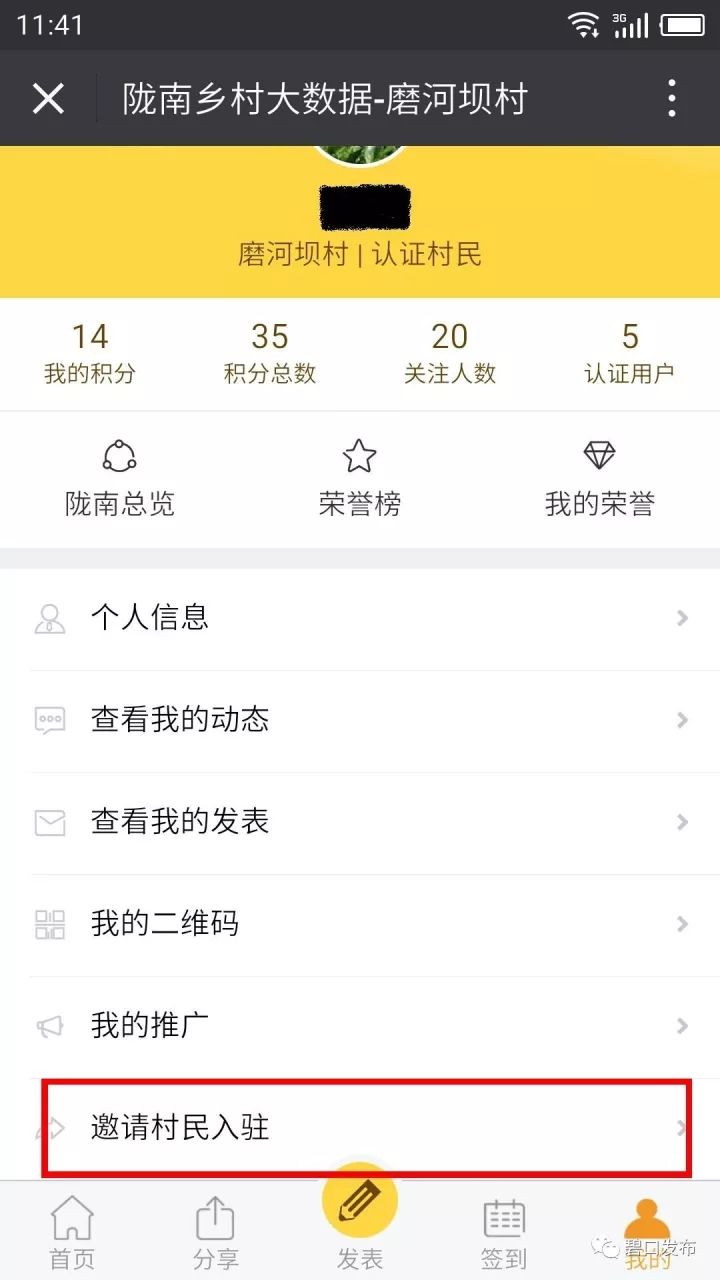The image size is (720, 1280).
Task: Tap the 我的 profile icon
Action: coord(645,1216)
